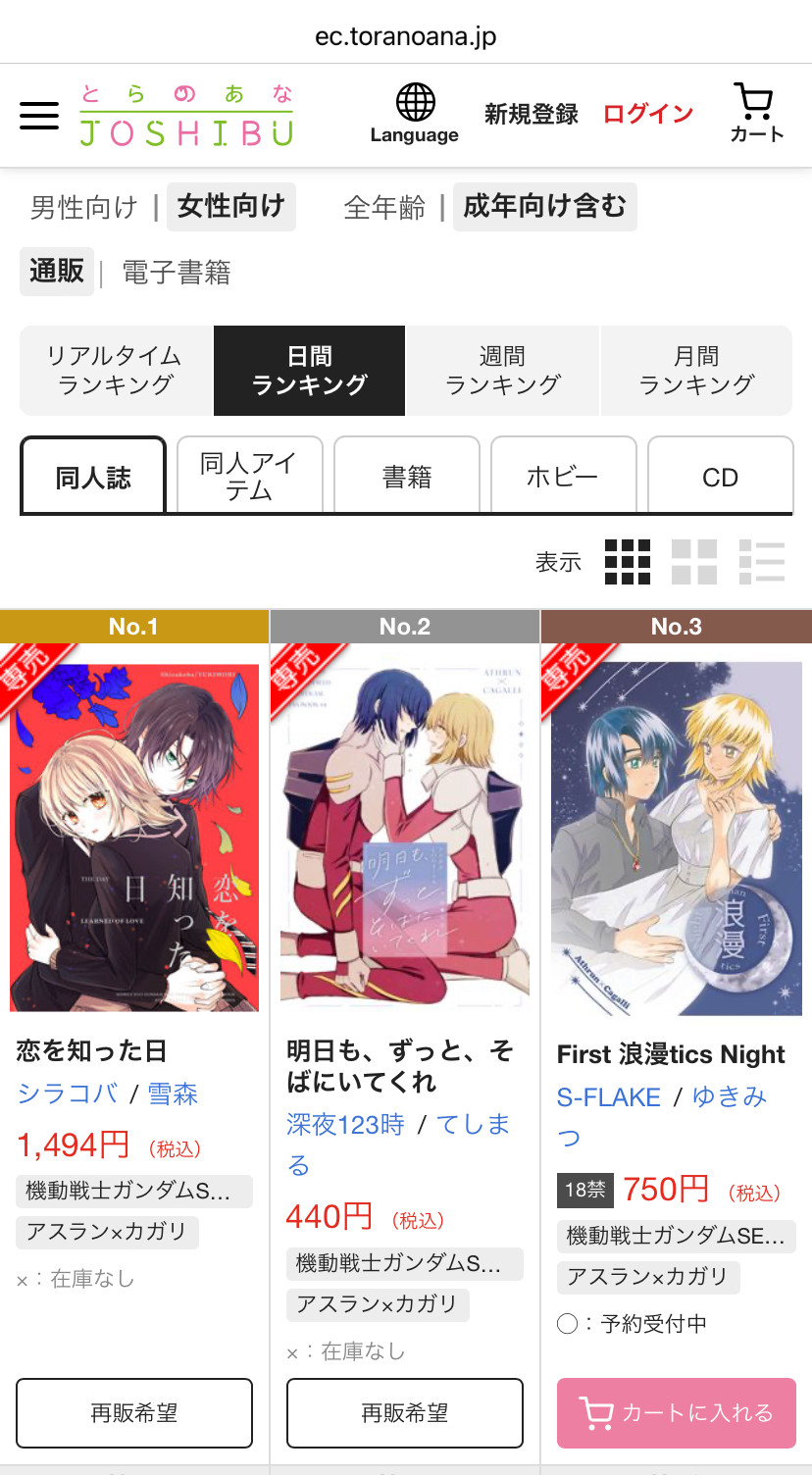812x1475 pixels.
Task: Open the 書籍 category tab
Action: point(406,477)
